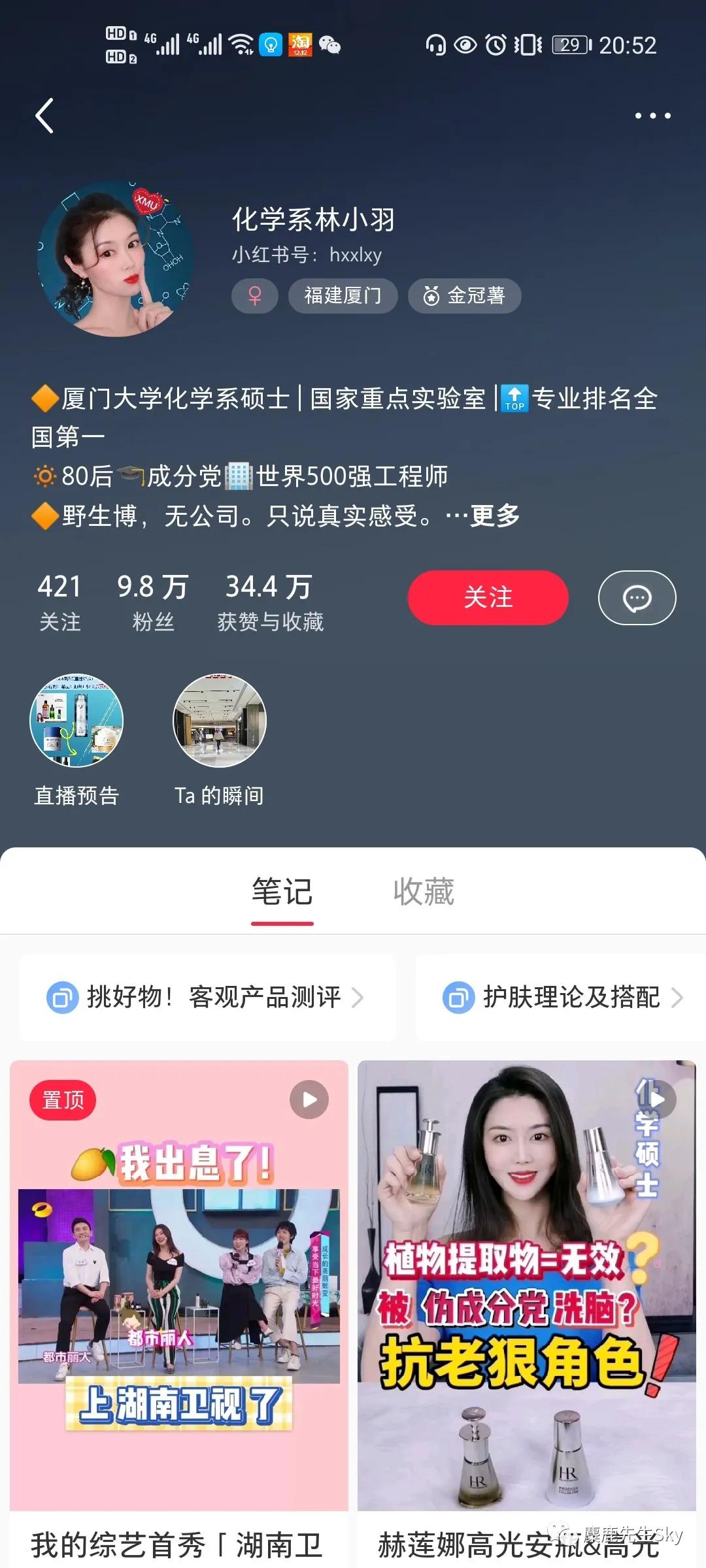This screenshot has width=706, height=1568.
Task: View the 粉丝 follower count
Action: tap(154, 600)
